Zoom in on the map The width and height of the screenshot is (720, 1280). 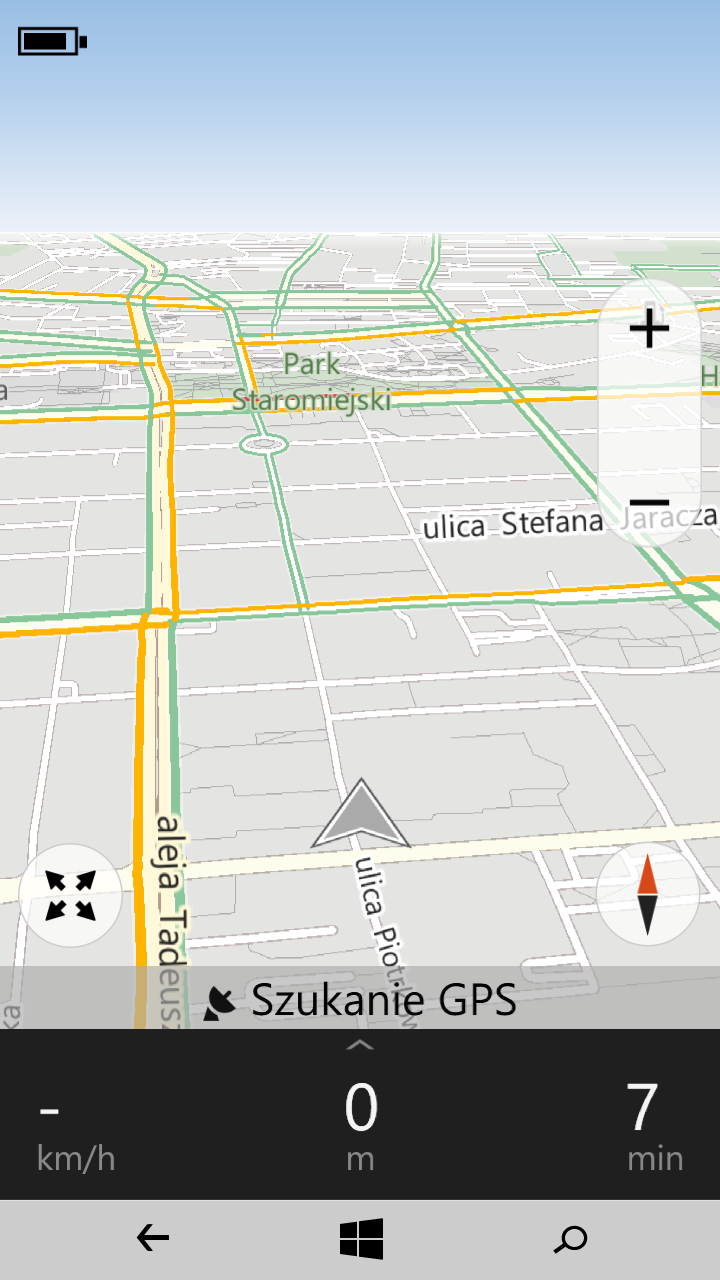[650, 328]
